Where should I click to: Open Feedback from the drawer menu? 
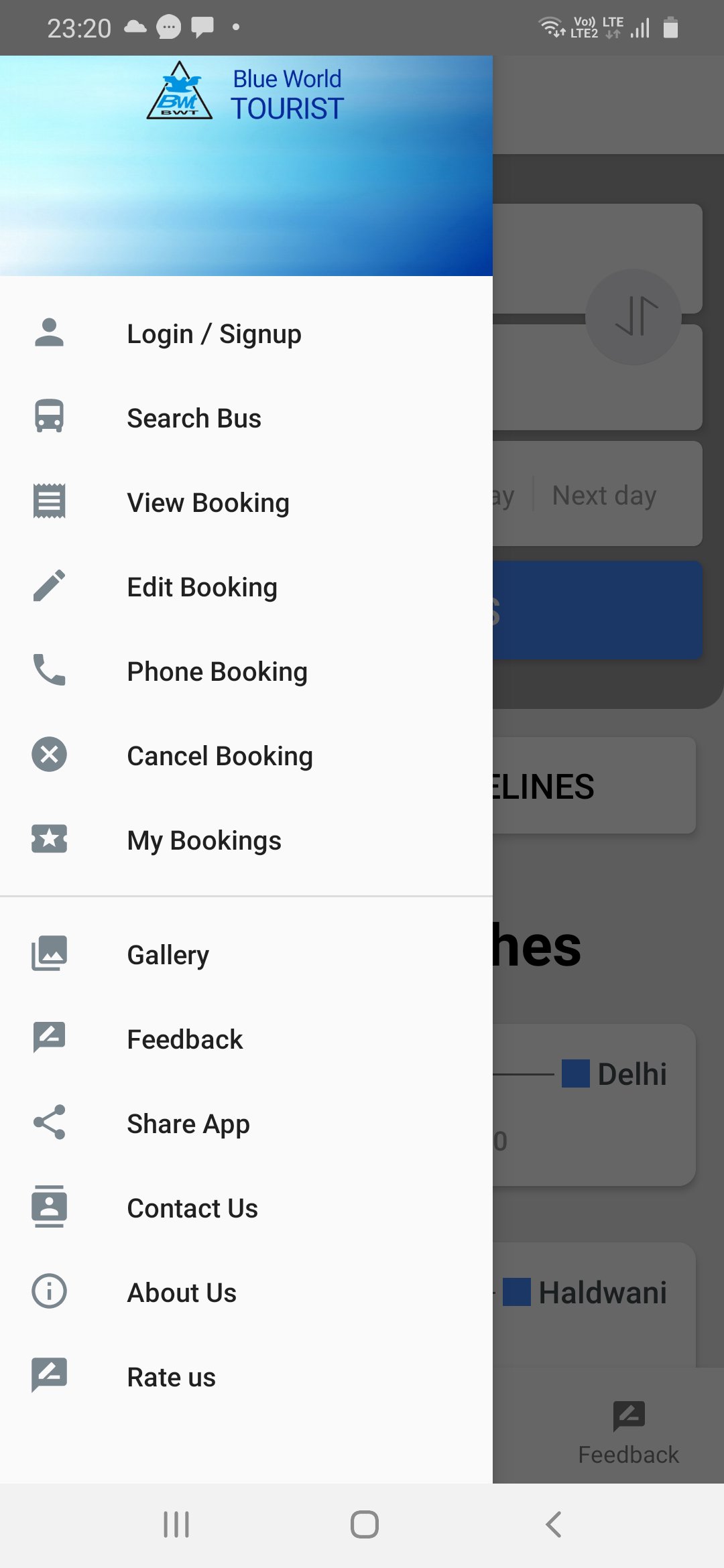coord(246,1039)
